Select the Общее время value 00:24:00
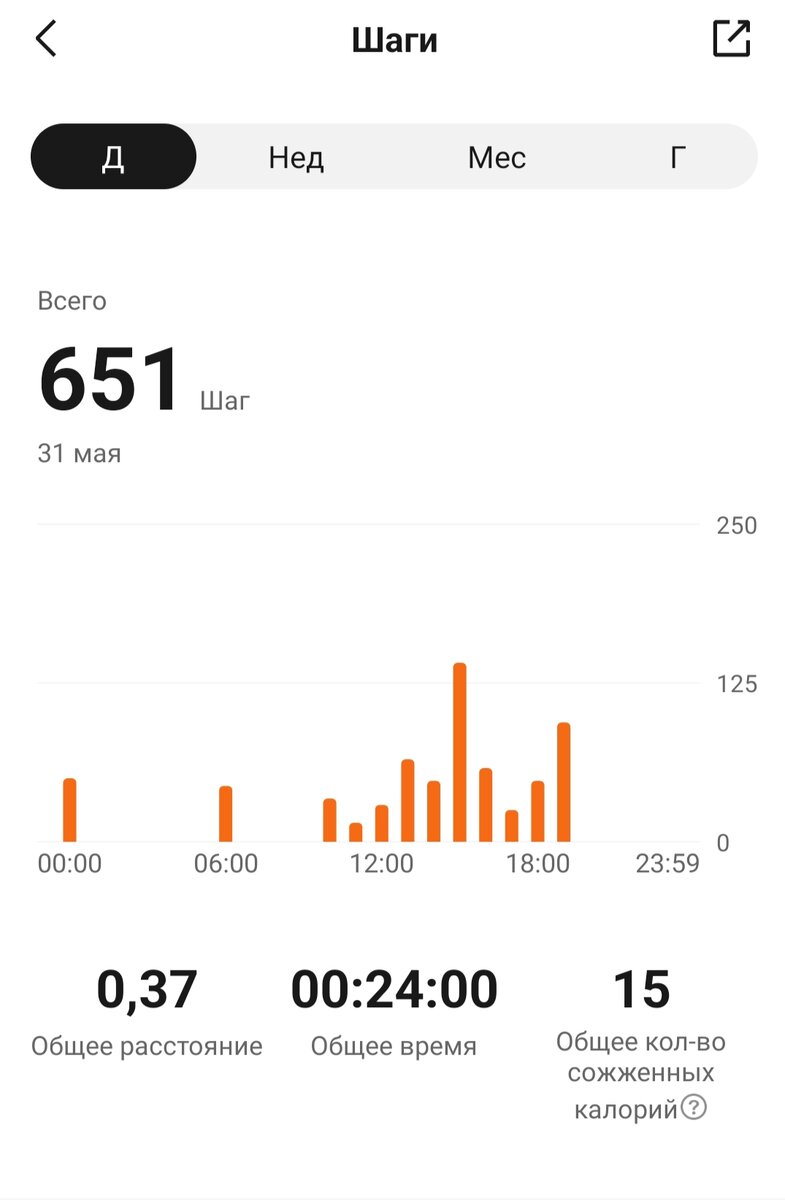This screenshot has height=1200, width=785. pos(394,988)
